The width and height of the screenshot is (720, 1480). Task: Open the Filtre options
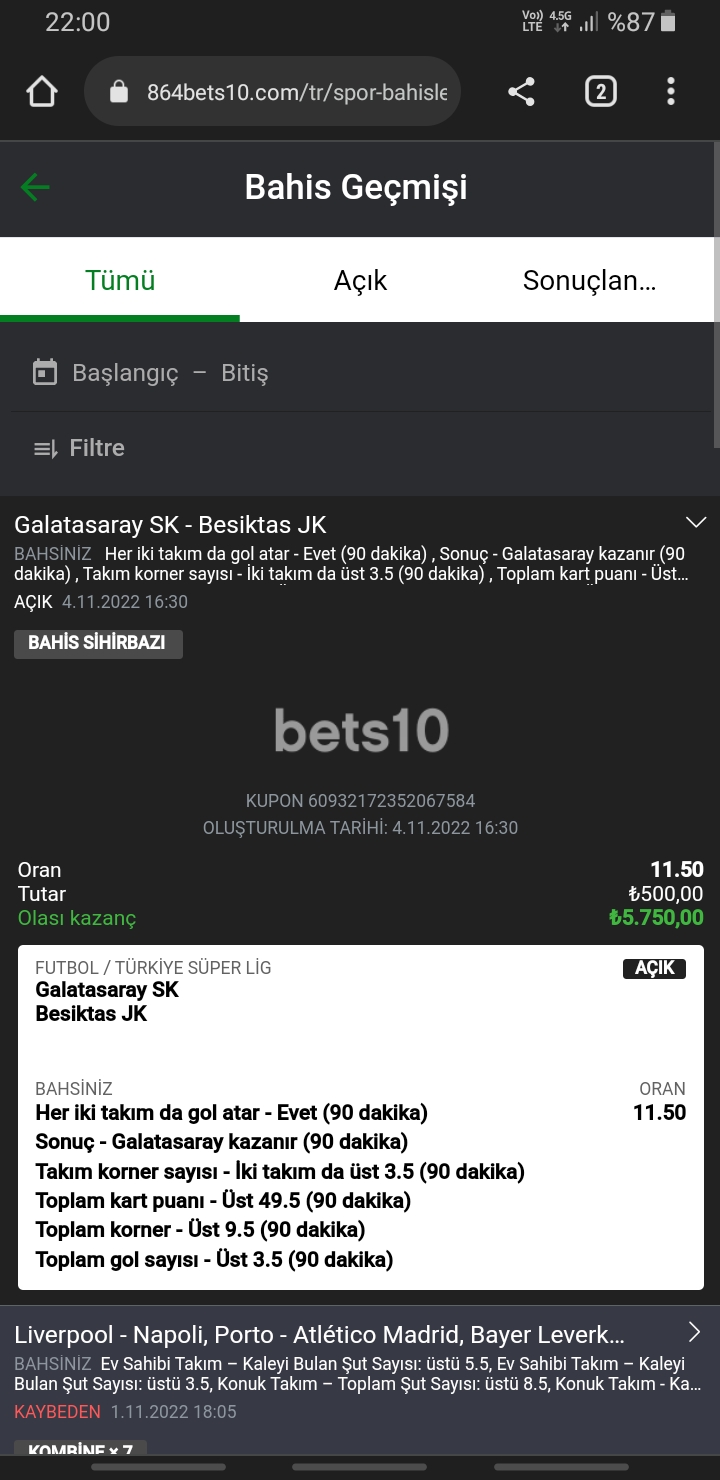pos(80,448)
